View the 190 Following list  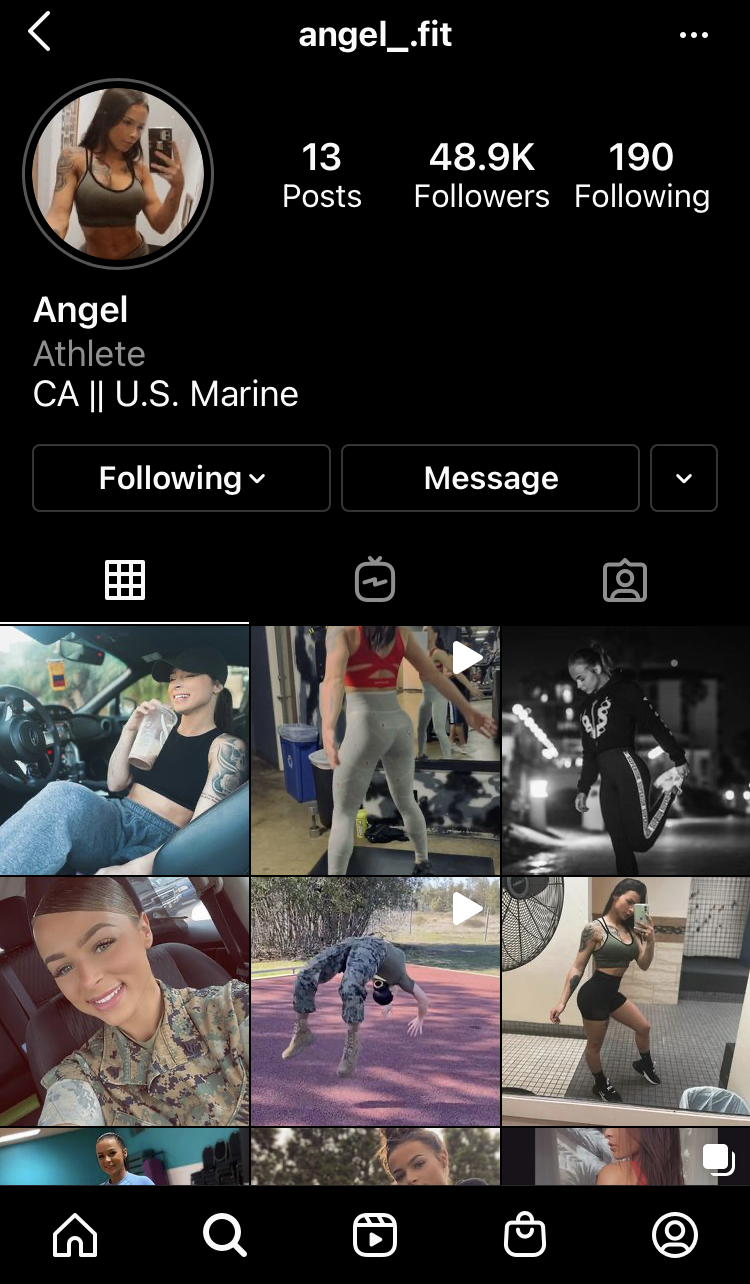(641, 175)
